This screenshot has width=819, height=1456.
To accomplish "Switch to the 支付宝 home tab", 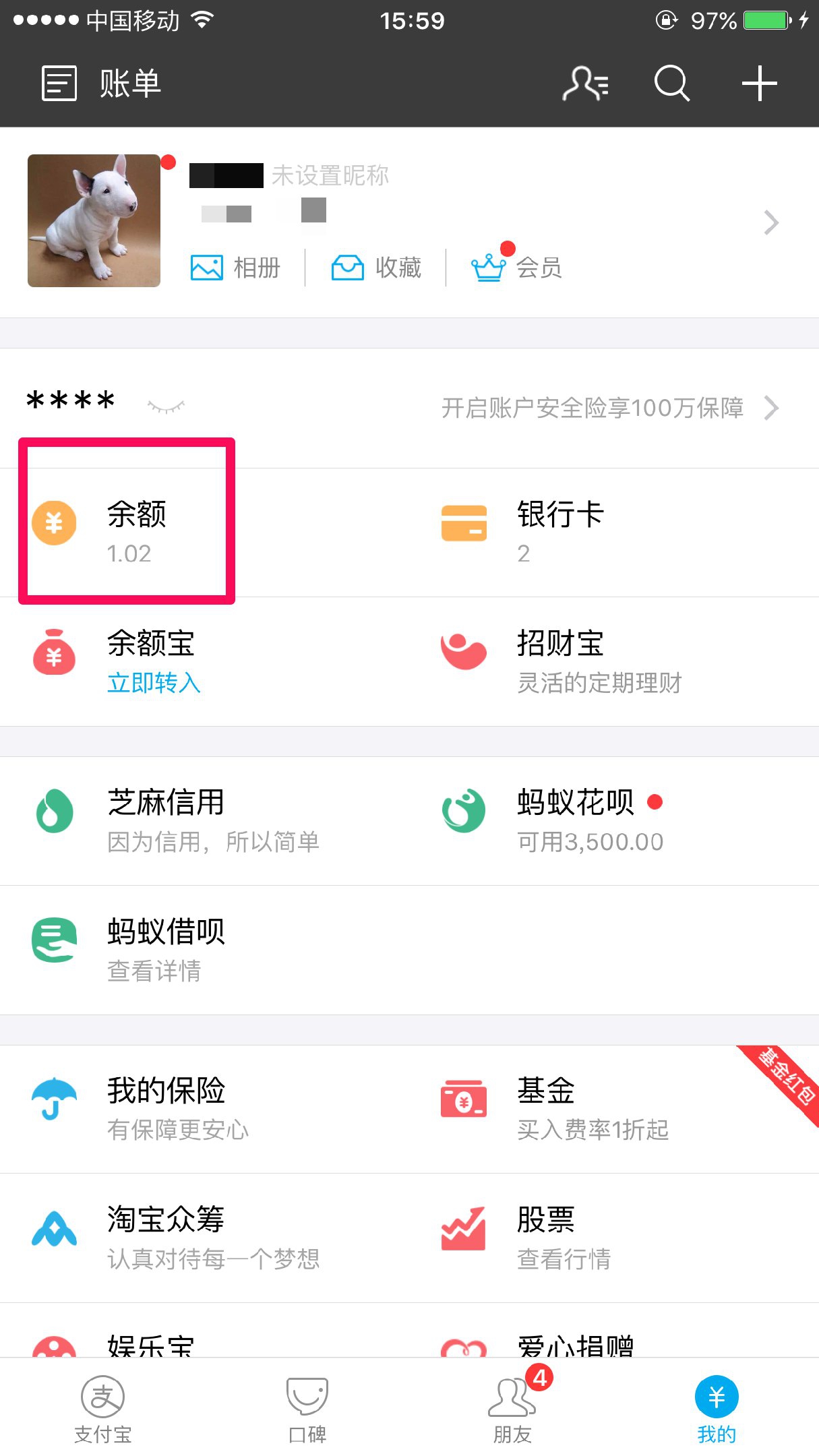I will [x=102, y=1409].
